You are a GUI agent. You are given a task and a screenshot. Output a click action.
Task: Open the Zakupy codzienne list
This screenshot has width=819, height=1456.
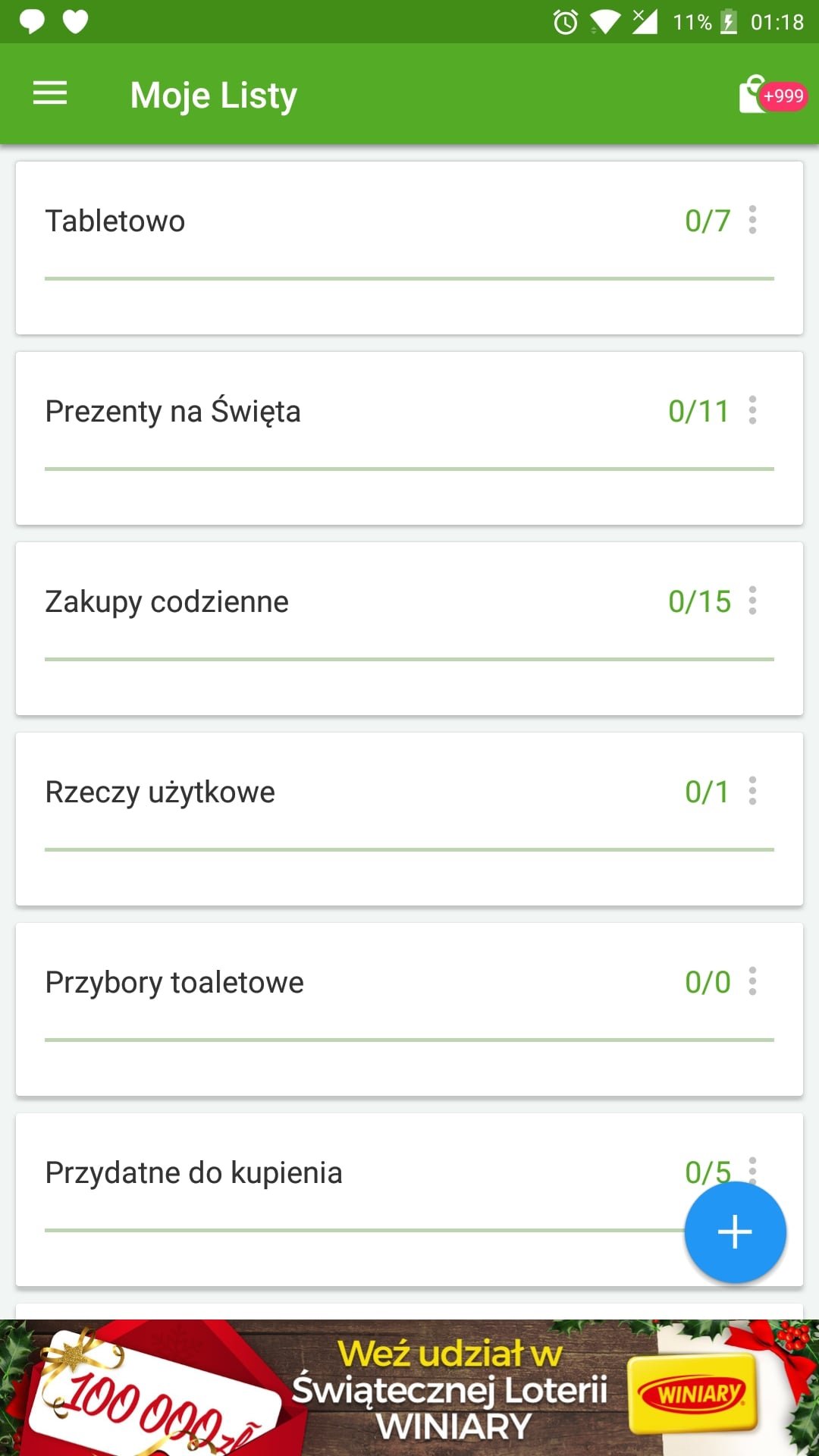[409, 629]
